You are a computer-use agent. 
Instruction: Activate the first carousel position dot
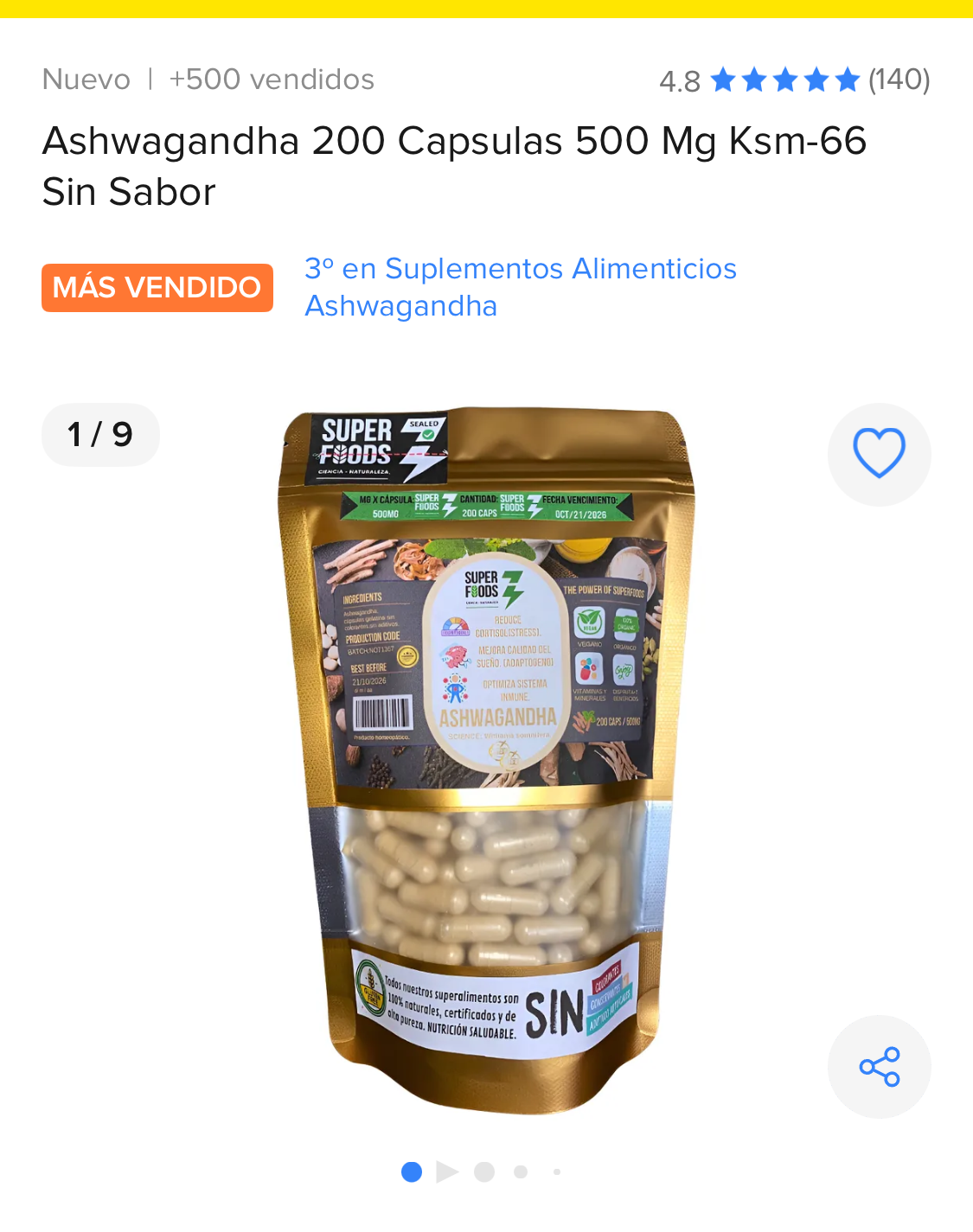click(x=413, y=1172)
